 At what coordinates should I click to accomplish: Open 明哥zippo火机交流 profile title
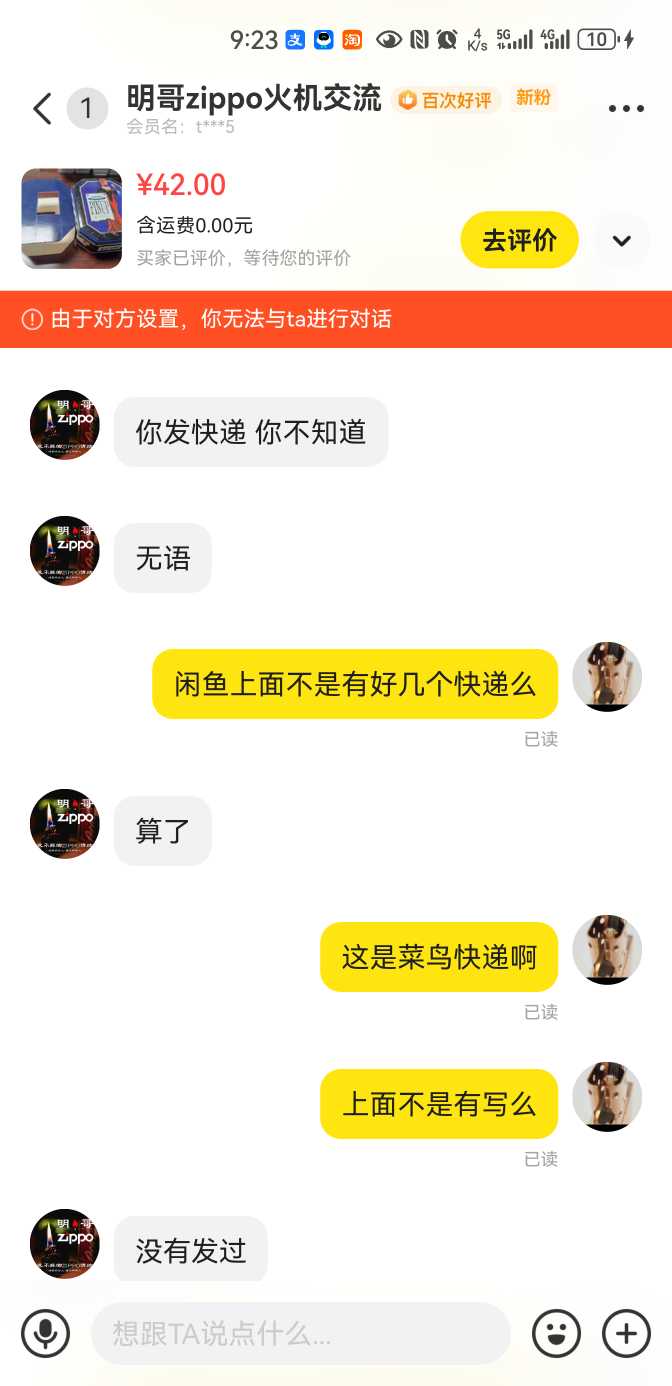(254, 98)
